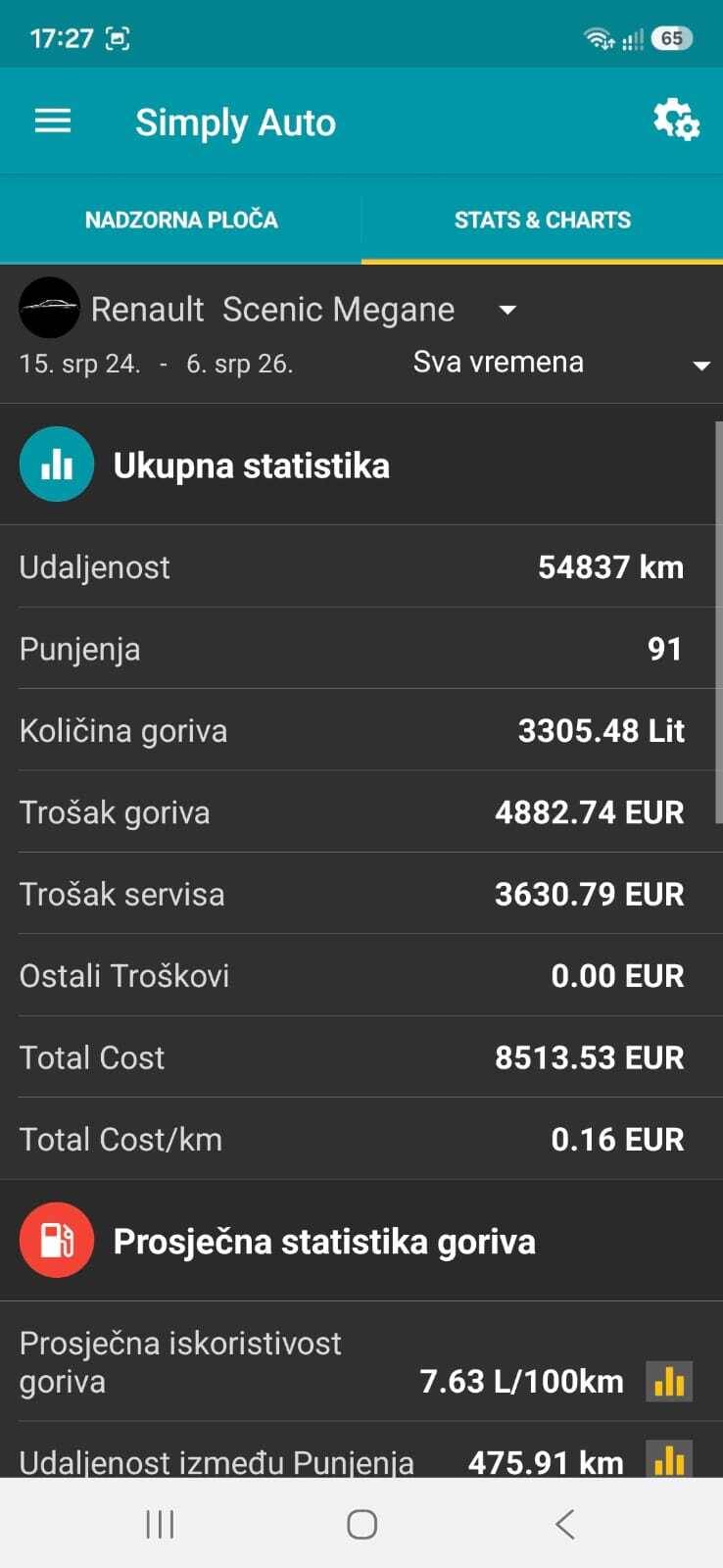The height and width of the screenshot is (1568, 723).
Task: Expand the Renault Scenic Megane vehicle dropdown
Action: point(269,309)
